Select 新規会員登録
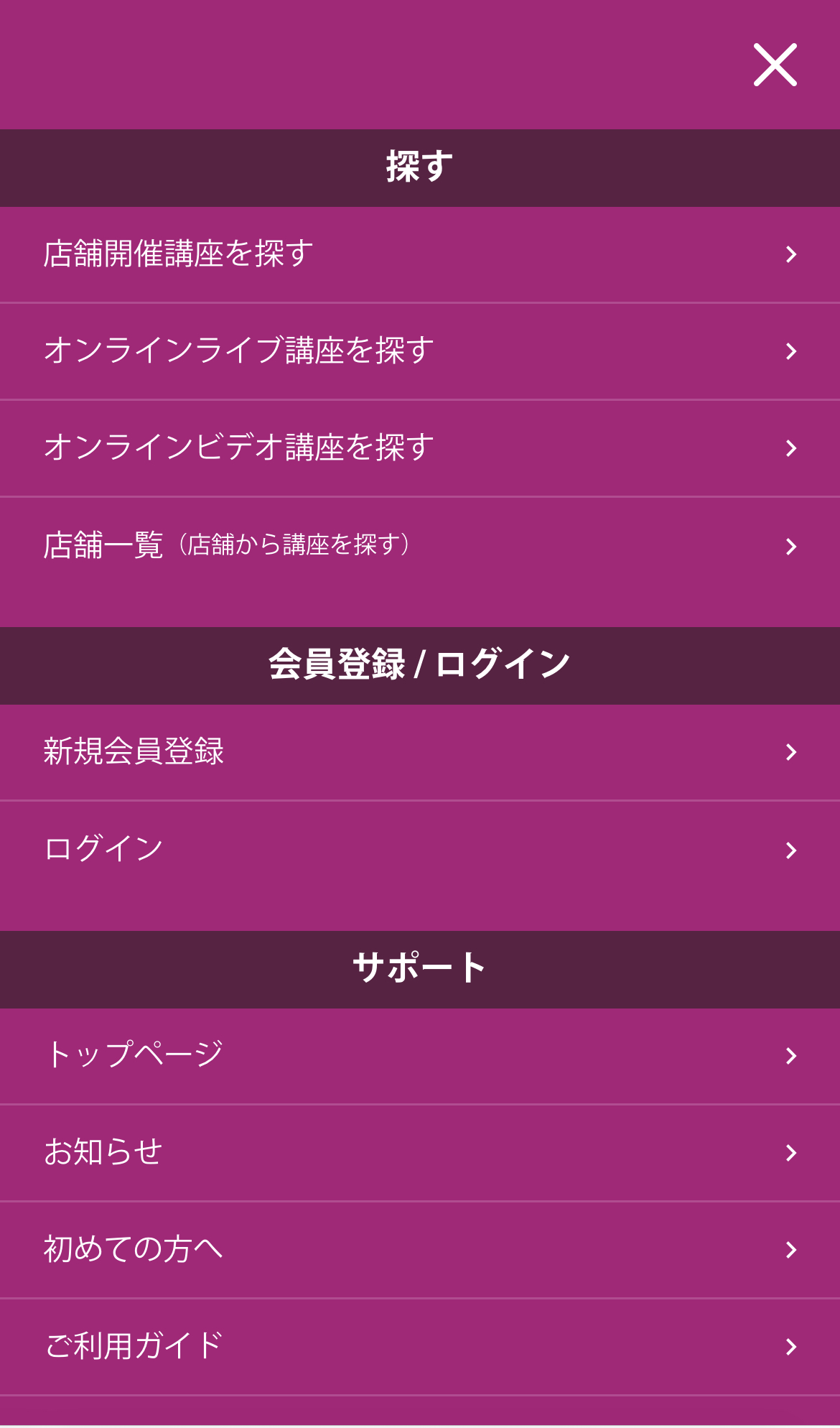Viewport: 840px width, 1428px height. (420, 752)
